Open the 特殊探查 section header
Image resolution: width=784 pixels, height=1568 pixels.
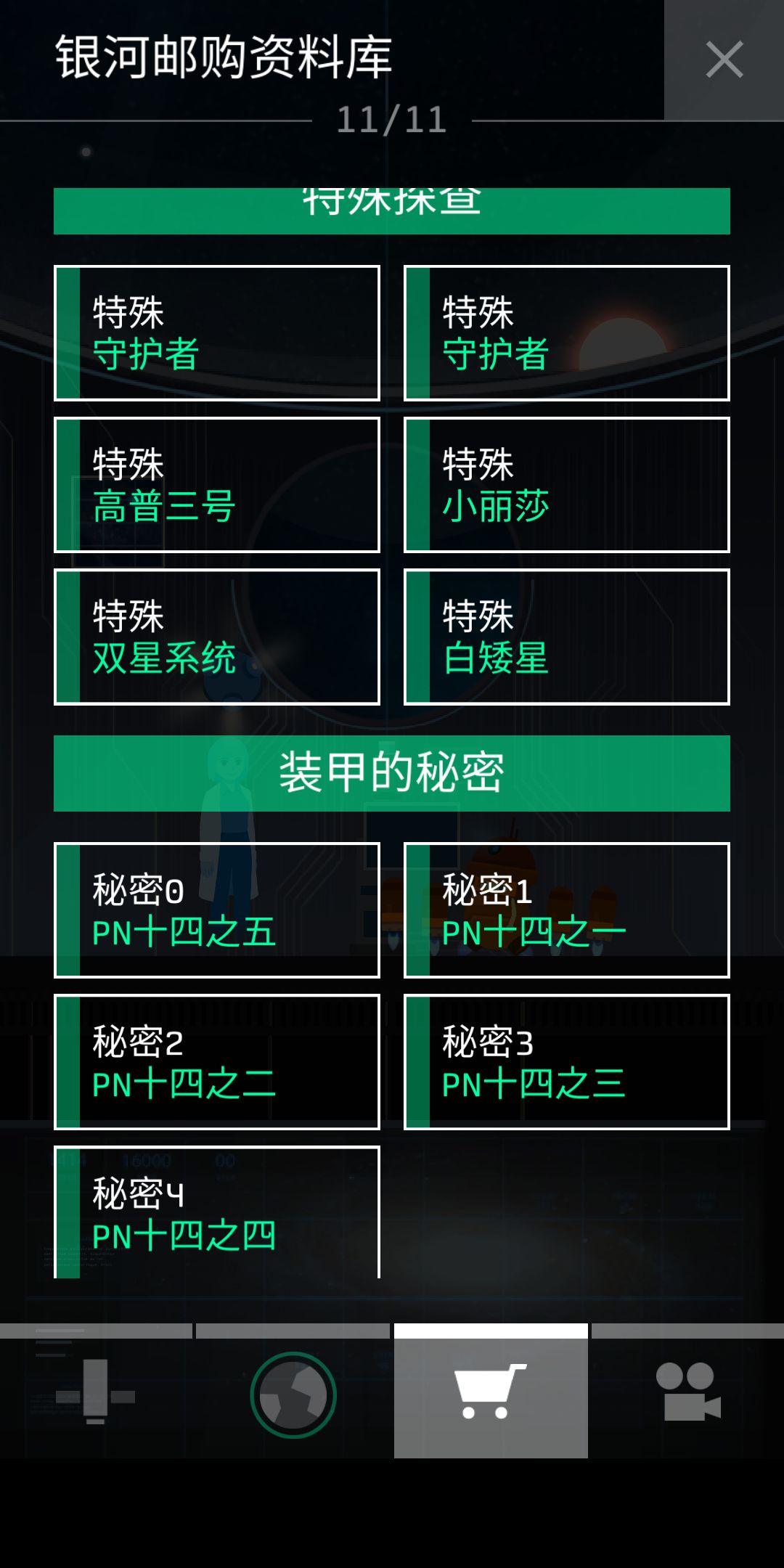[392, 205]
